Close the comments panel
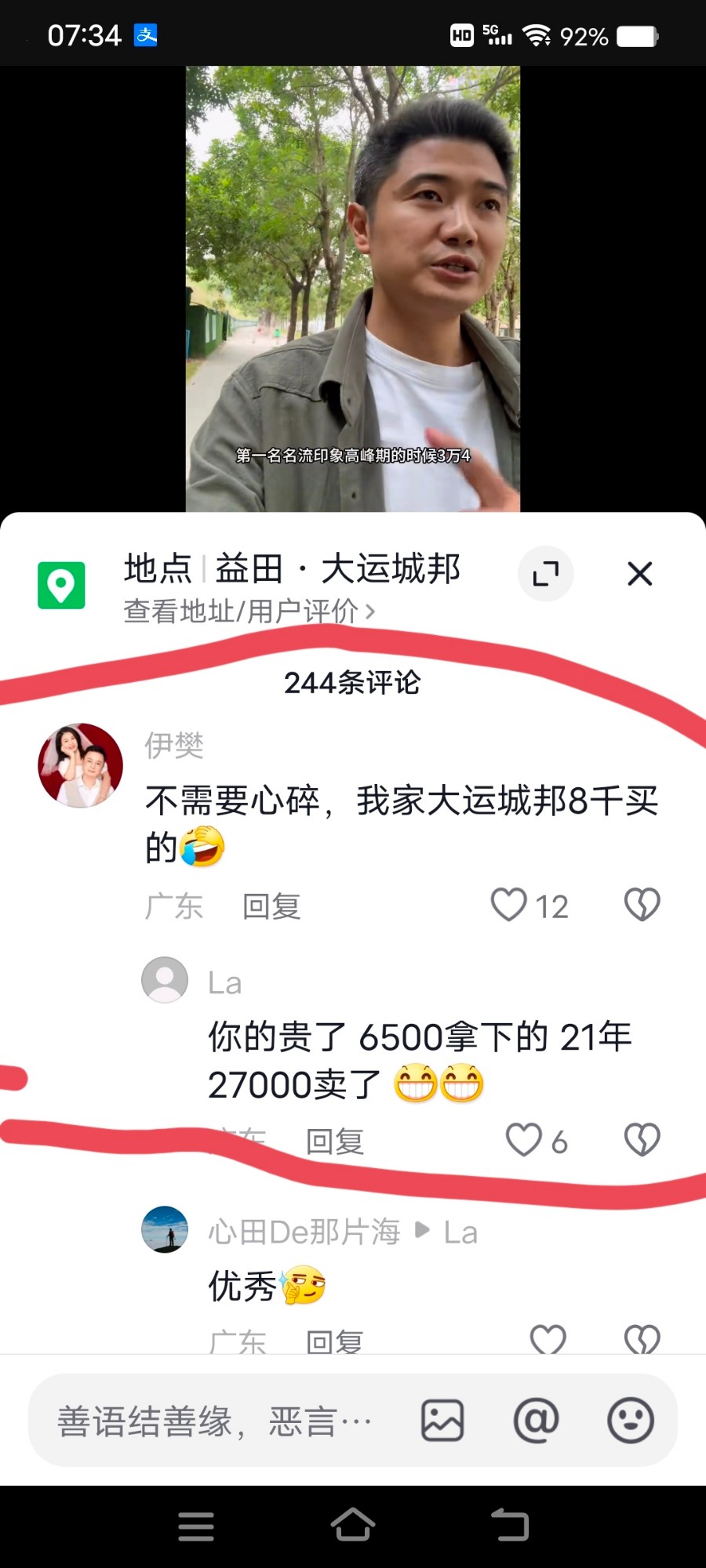Viewport: 706px width, 1568px height. (640, 574)
